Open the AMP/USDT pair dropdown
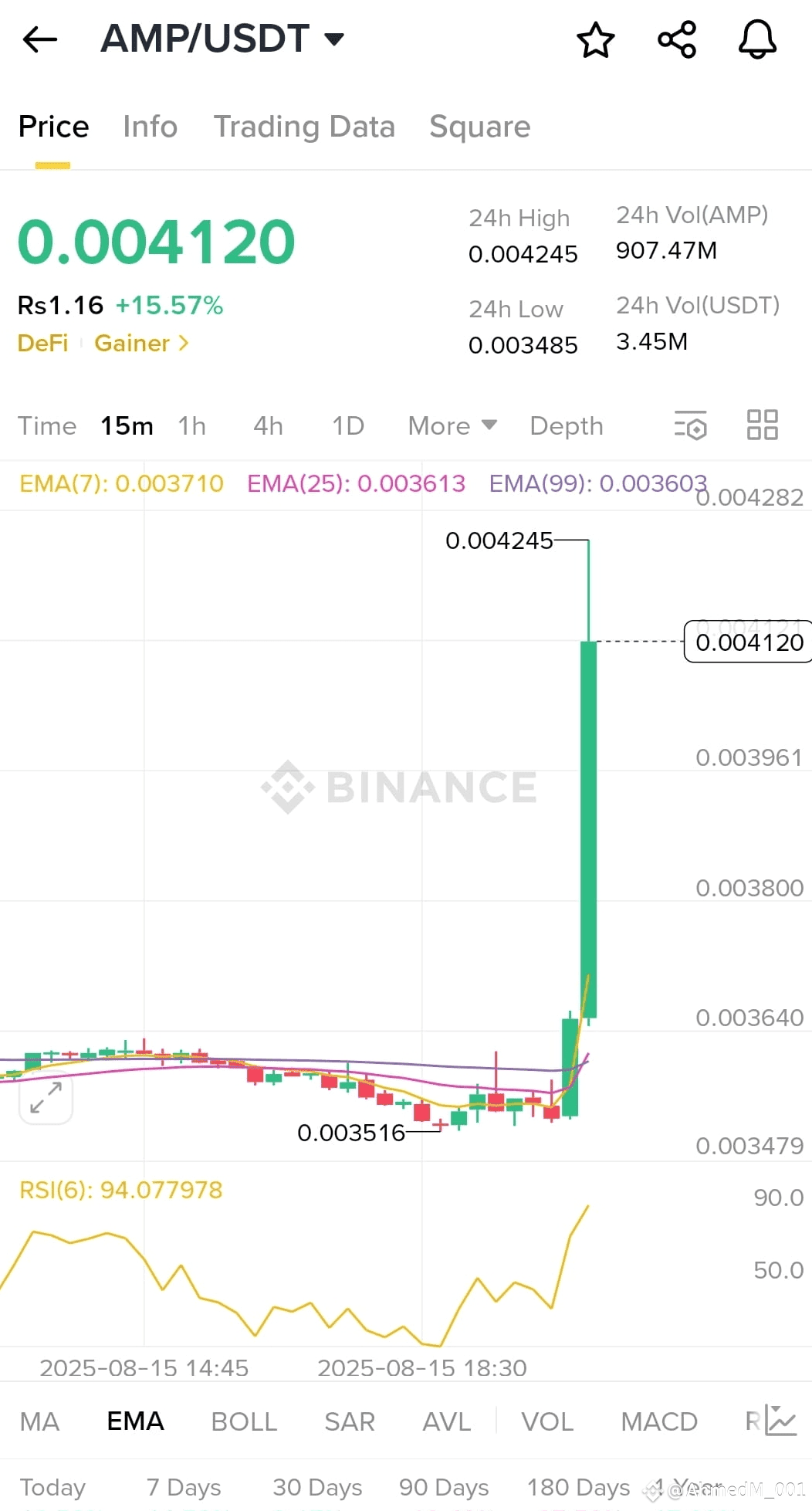The width and height of the screenshot is (812, 1511). (334, 39)
